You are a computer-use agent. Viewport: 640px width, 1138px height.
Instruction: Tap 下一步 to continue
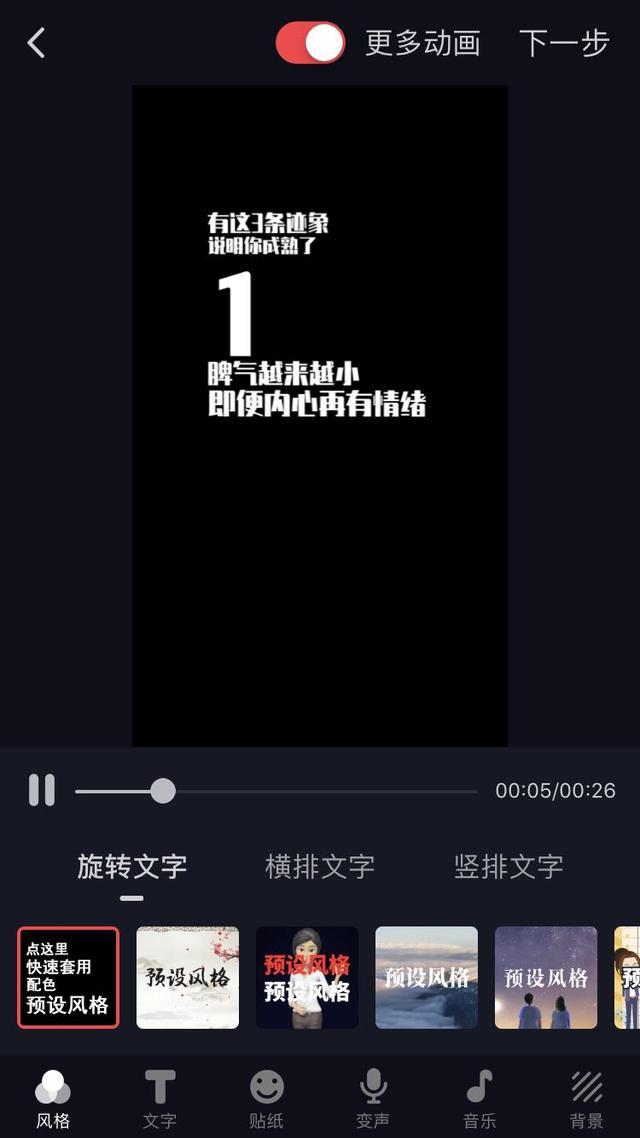(564, 44)
